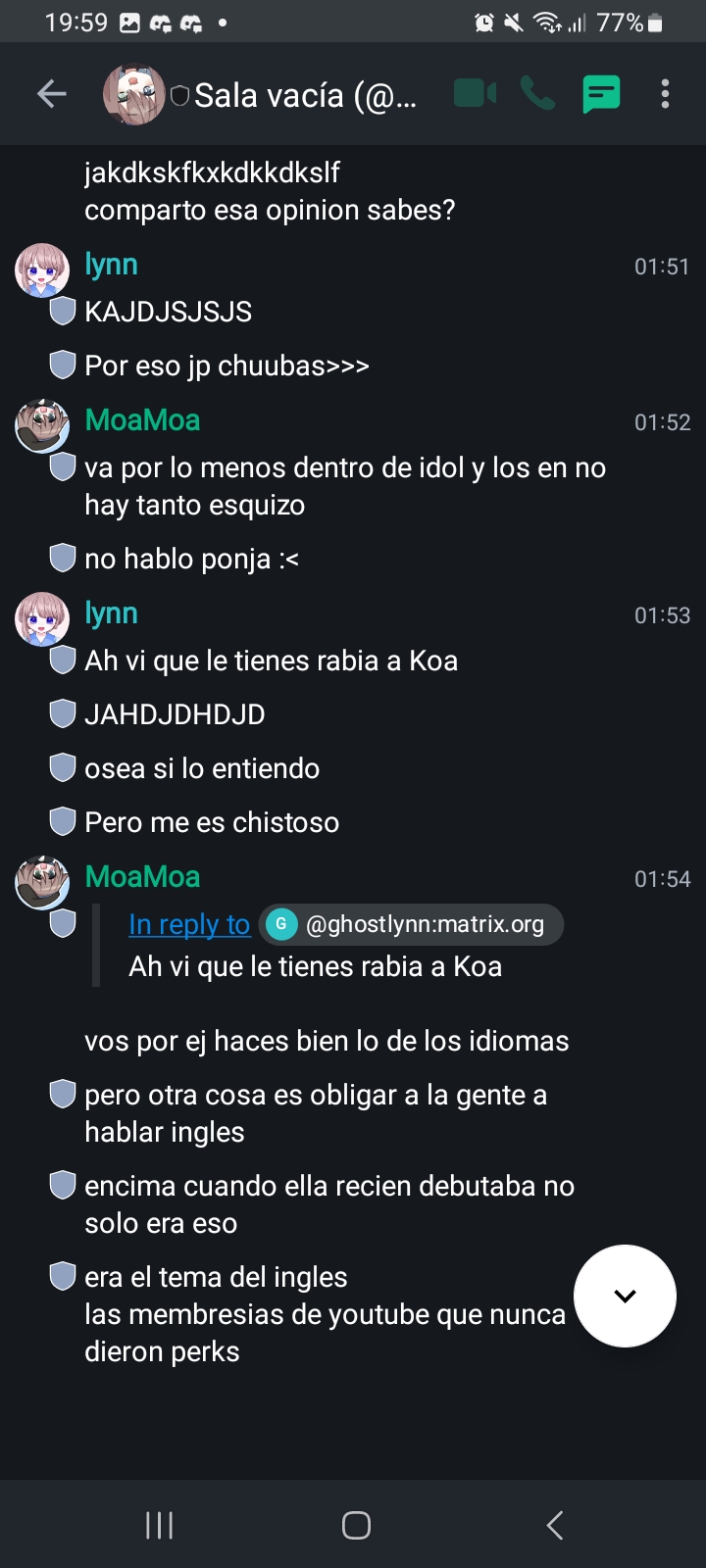Image resolution: width=706 pixels, height=1568 pixels.
Task: Open the @ghostlynn:matrix.org user pill
Action: click(411, 924)
